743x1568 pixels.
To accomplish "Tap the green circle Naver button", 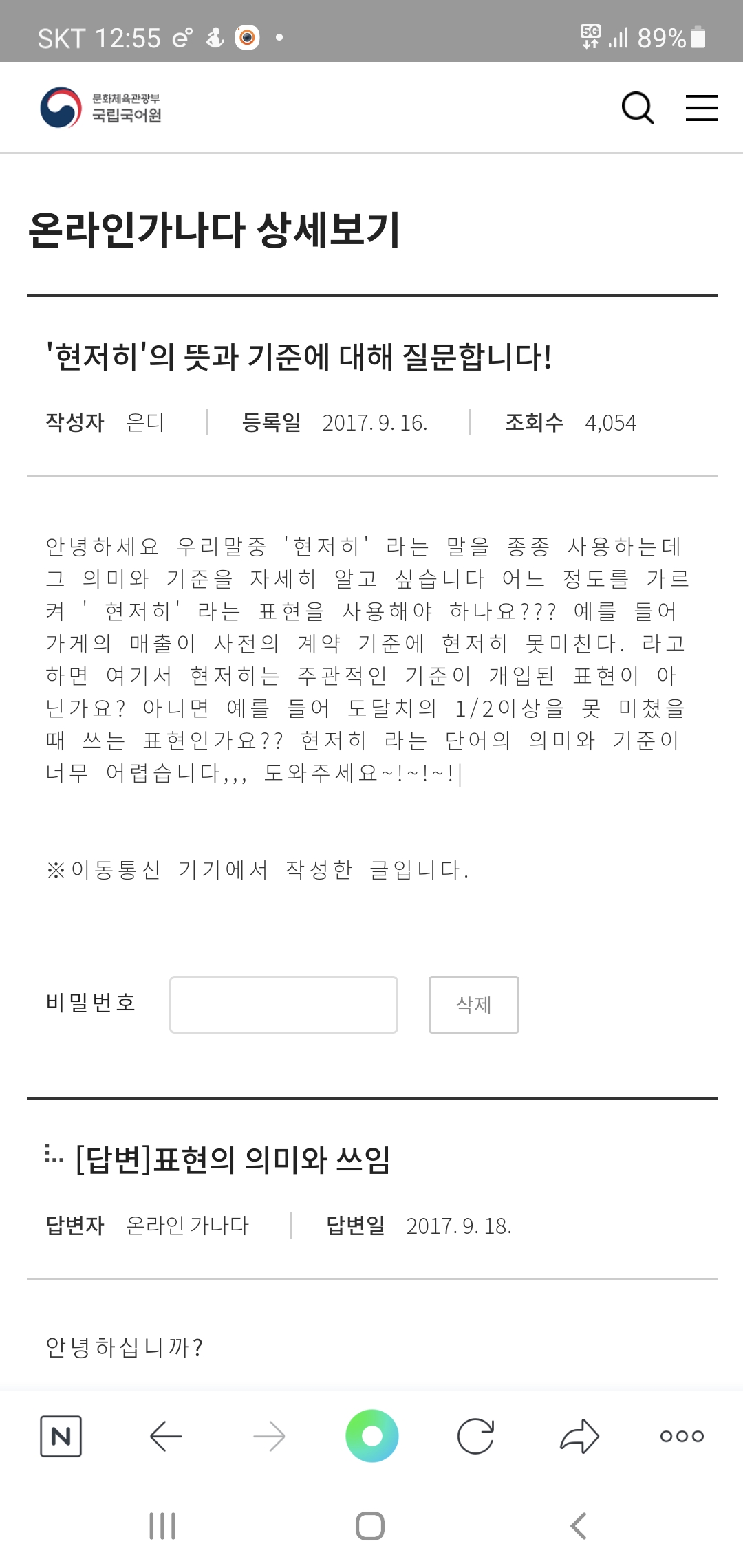I will point(372,1436).
